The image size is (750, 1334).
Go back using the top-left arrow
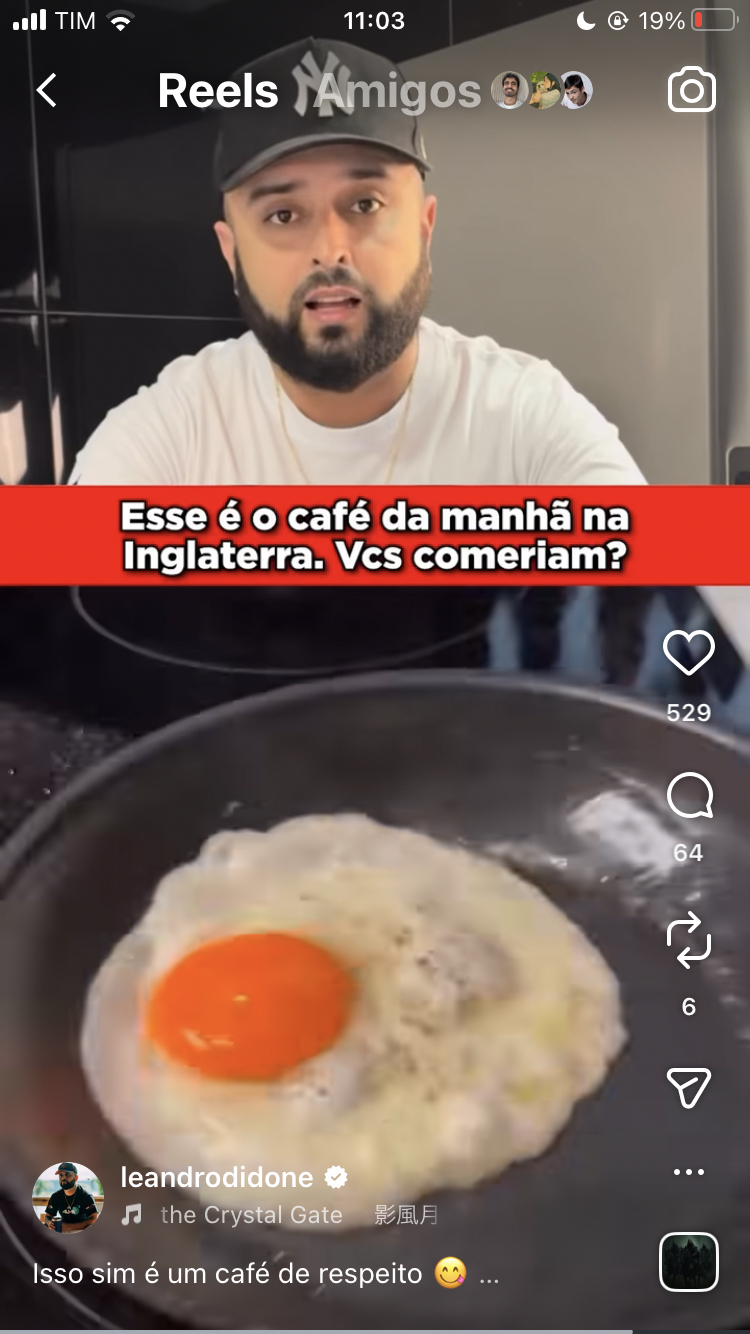[46, 91]
